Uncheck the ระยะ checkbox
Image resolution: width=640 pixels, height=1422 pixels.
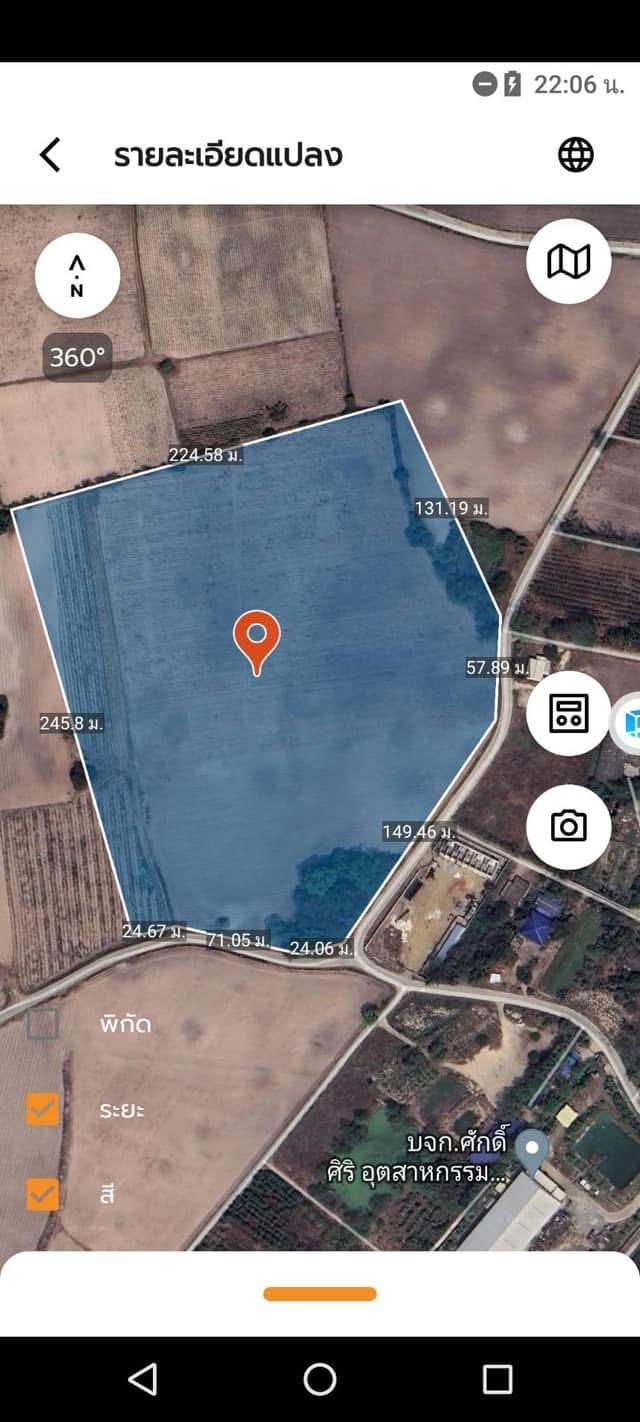tap(42, 1109)
